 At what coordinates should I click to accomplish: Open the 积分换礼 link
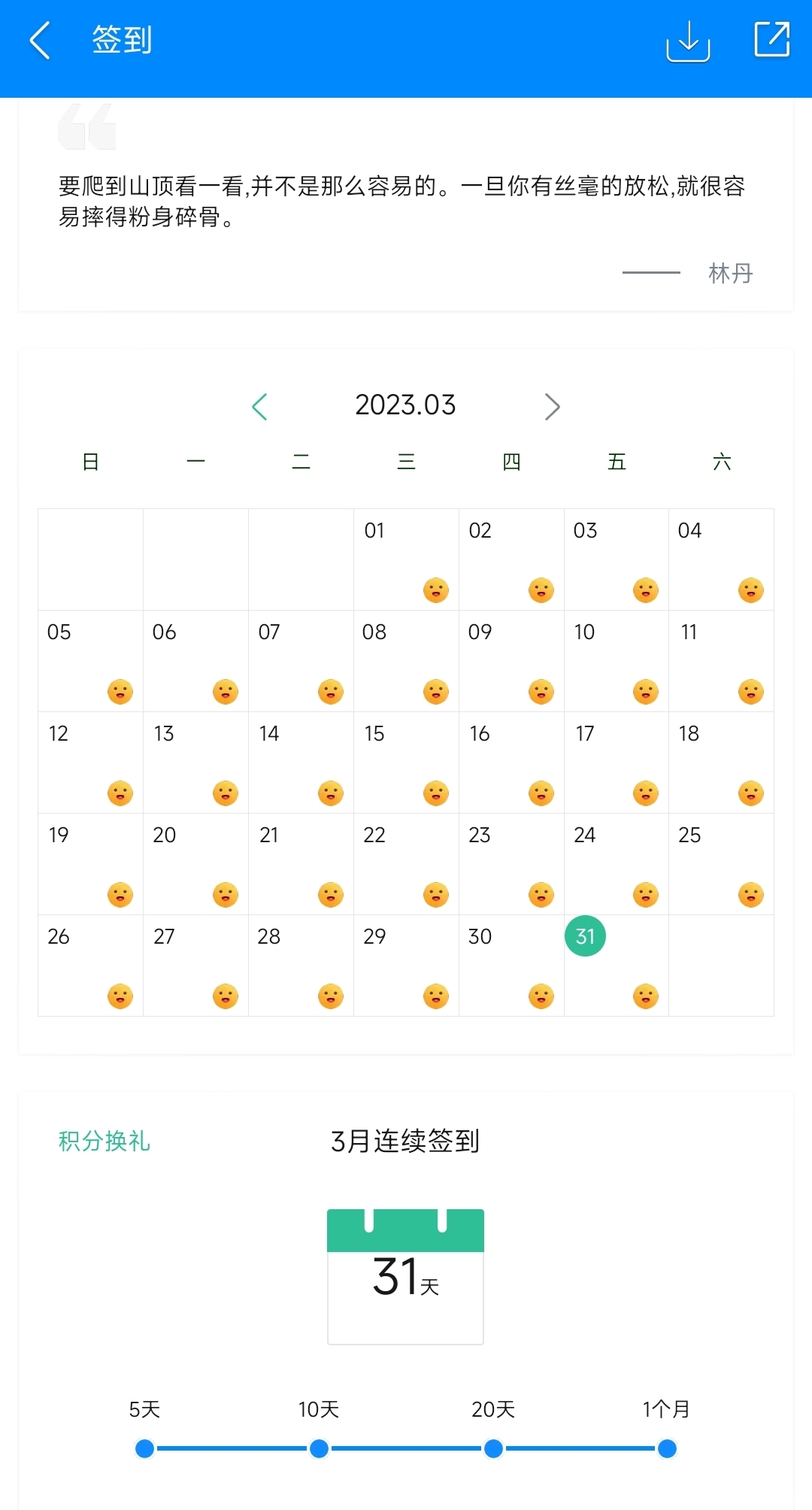[x=105, y=1141]
